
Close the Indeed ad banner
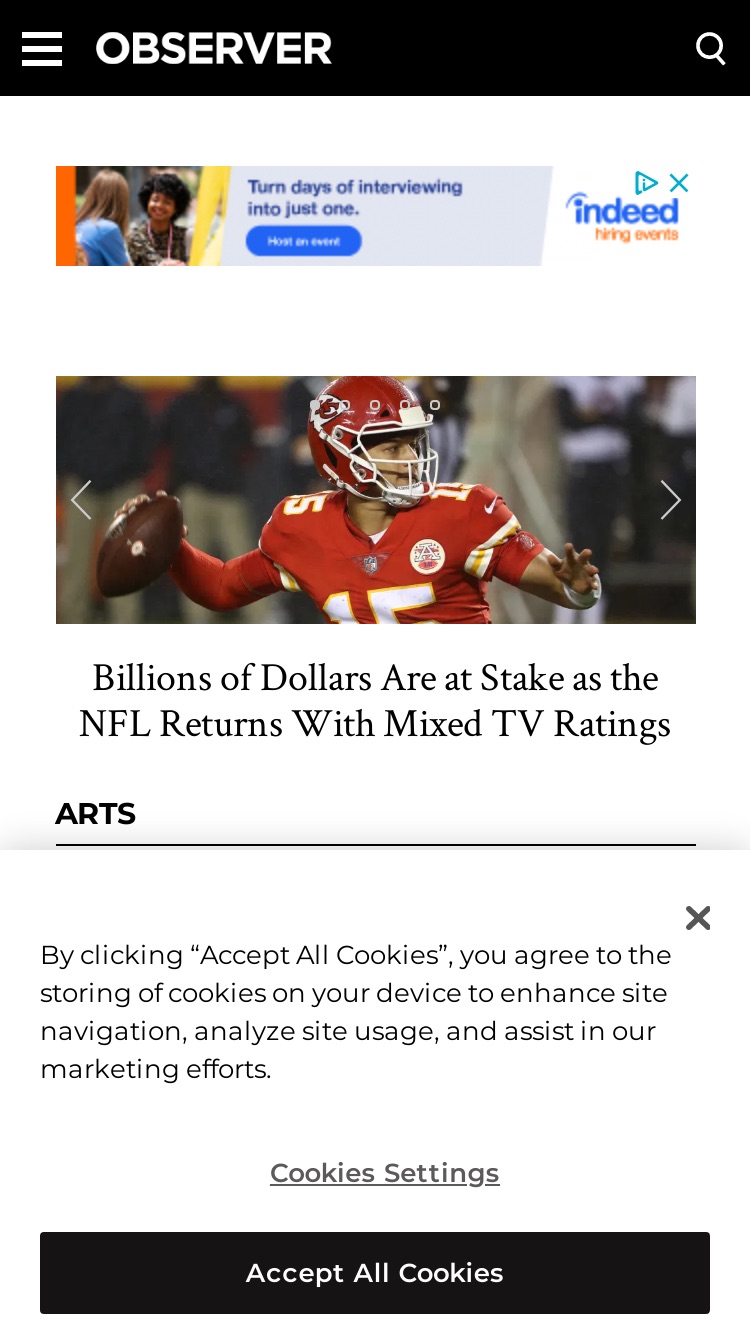(x=679, y=182)
